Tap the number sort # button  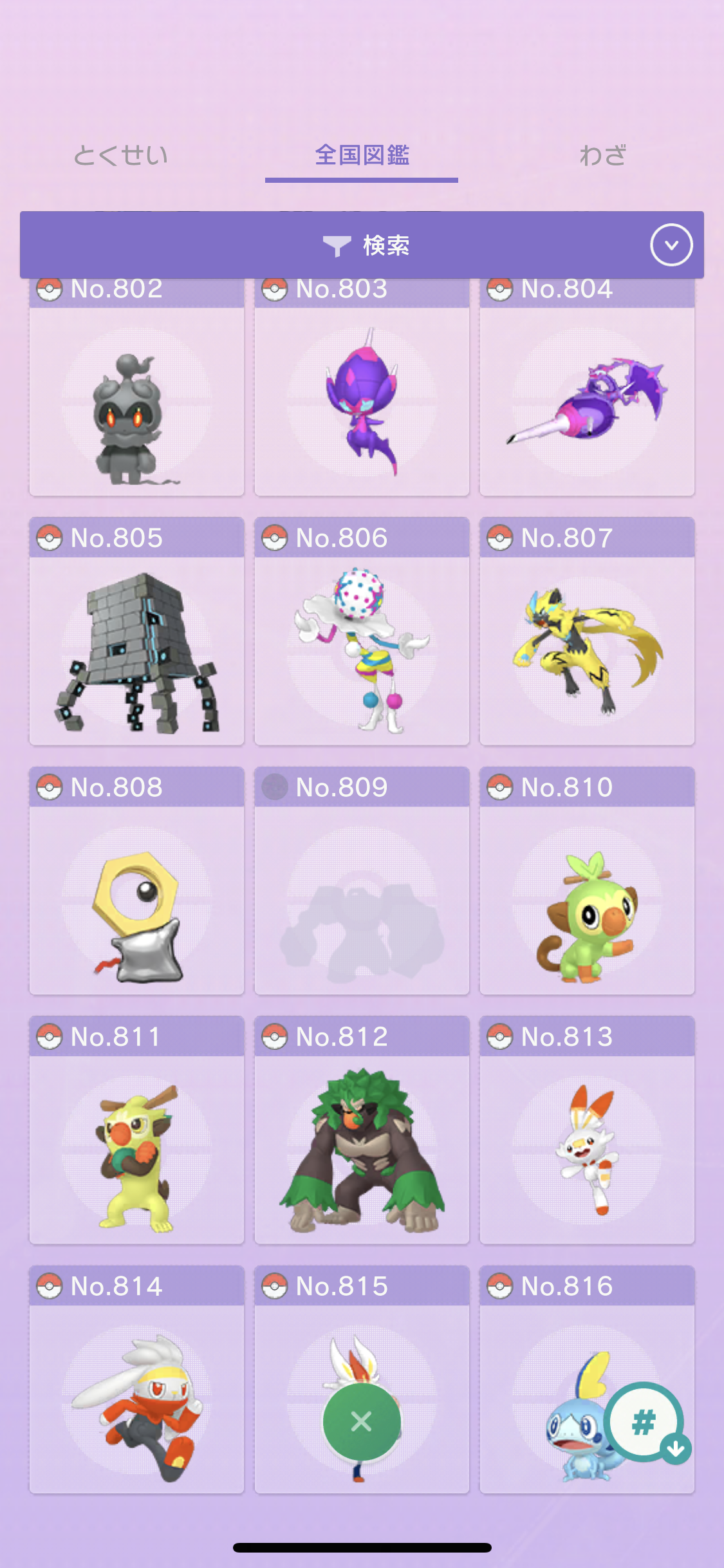[644, 1422]
